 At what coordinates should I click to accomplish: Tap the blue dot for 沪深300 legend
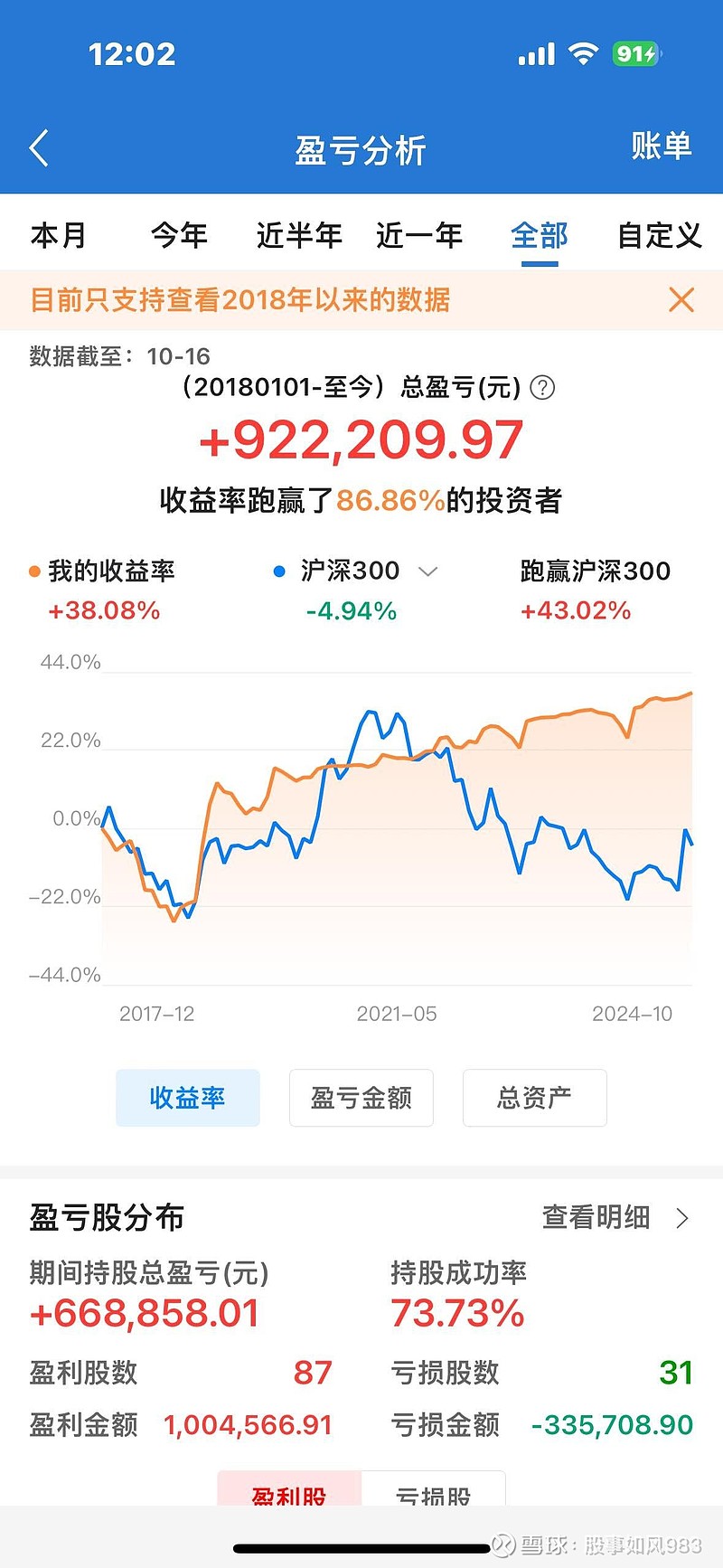280,571
